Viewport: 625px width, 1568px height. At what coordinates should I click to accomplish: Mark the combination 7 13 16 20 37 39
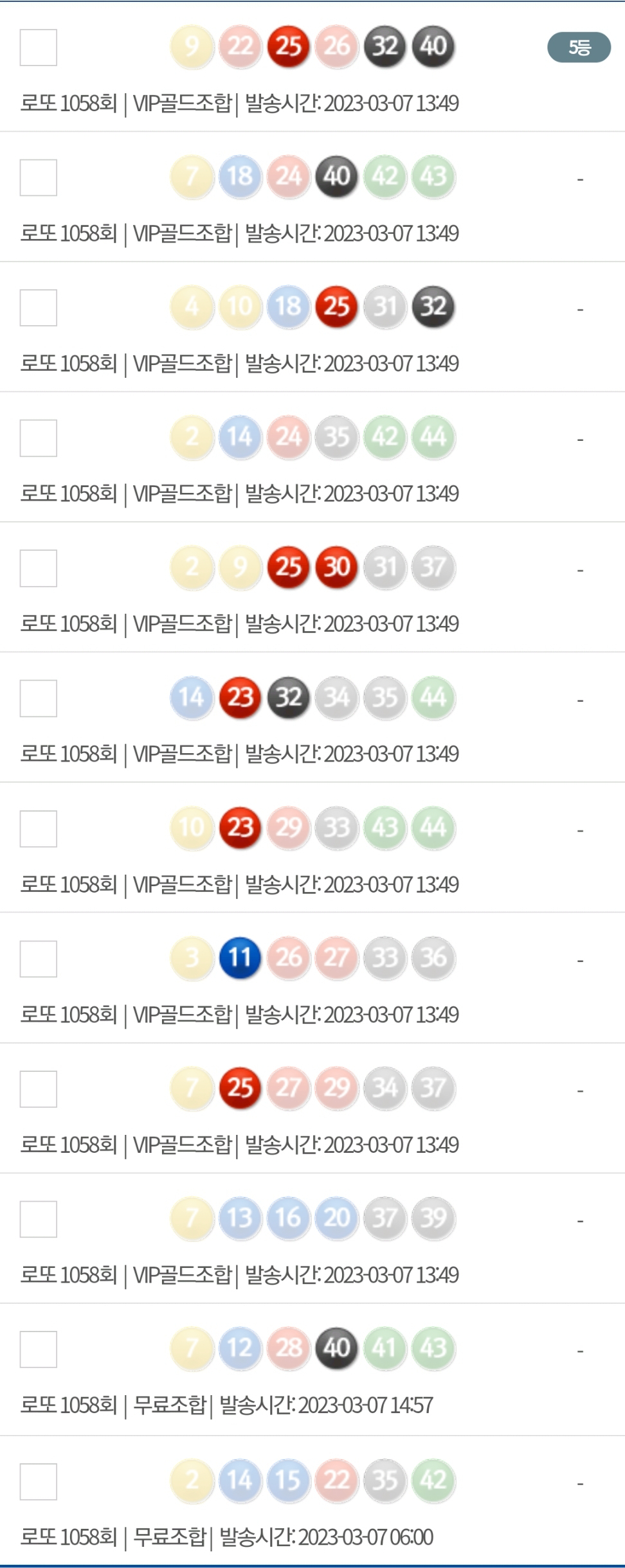(39, 1219)
